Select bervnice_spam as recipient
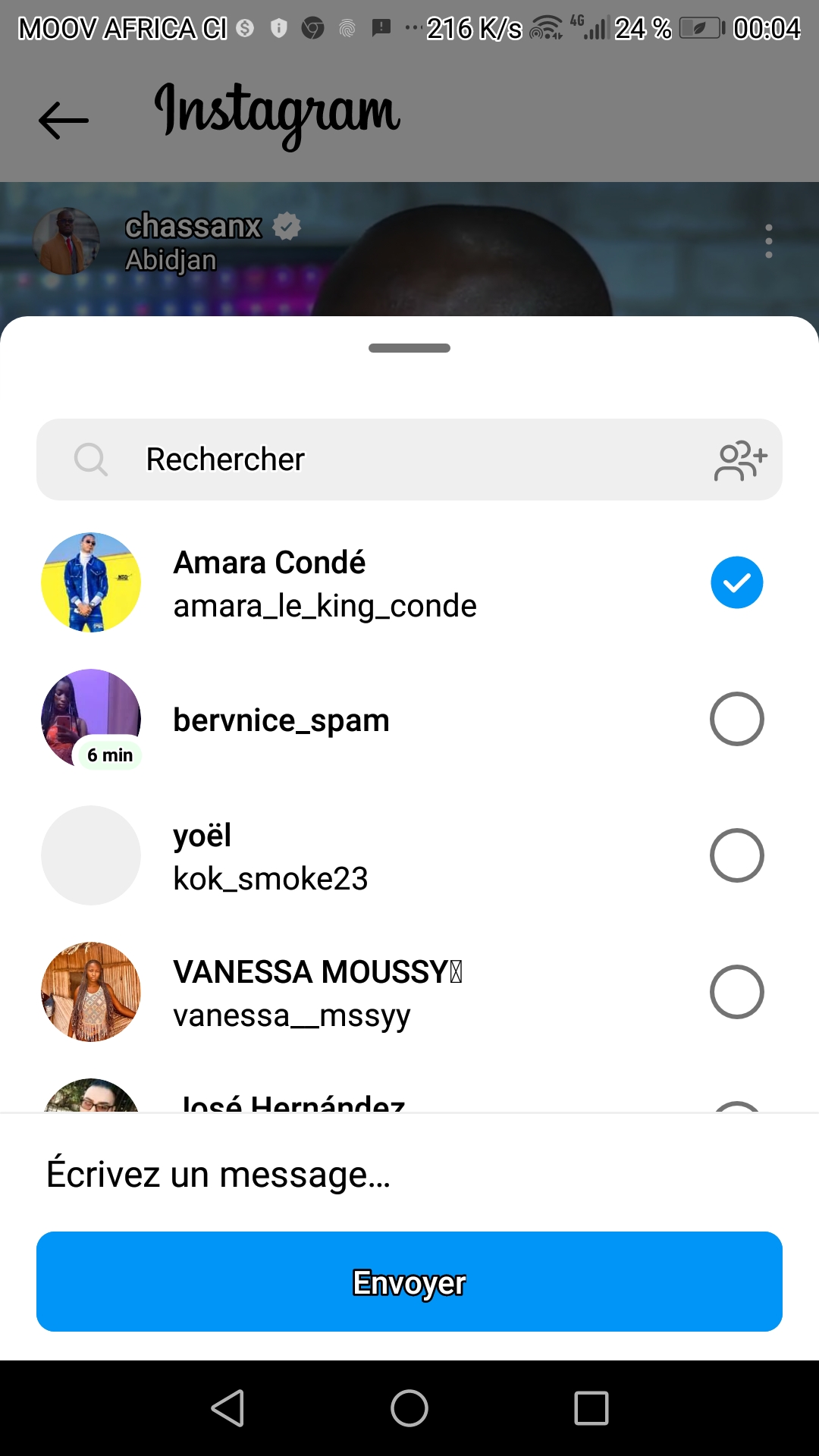Viewport: 819px width, 1456px height. pyautogui.click(x=736, y=719)
